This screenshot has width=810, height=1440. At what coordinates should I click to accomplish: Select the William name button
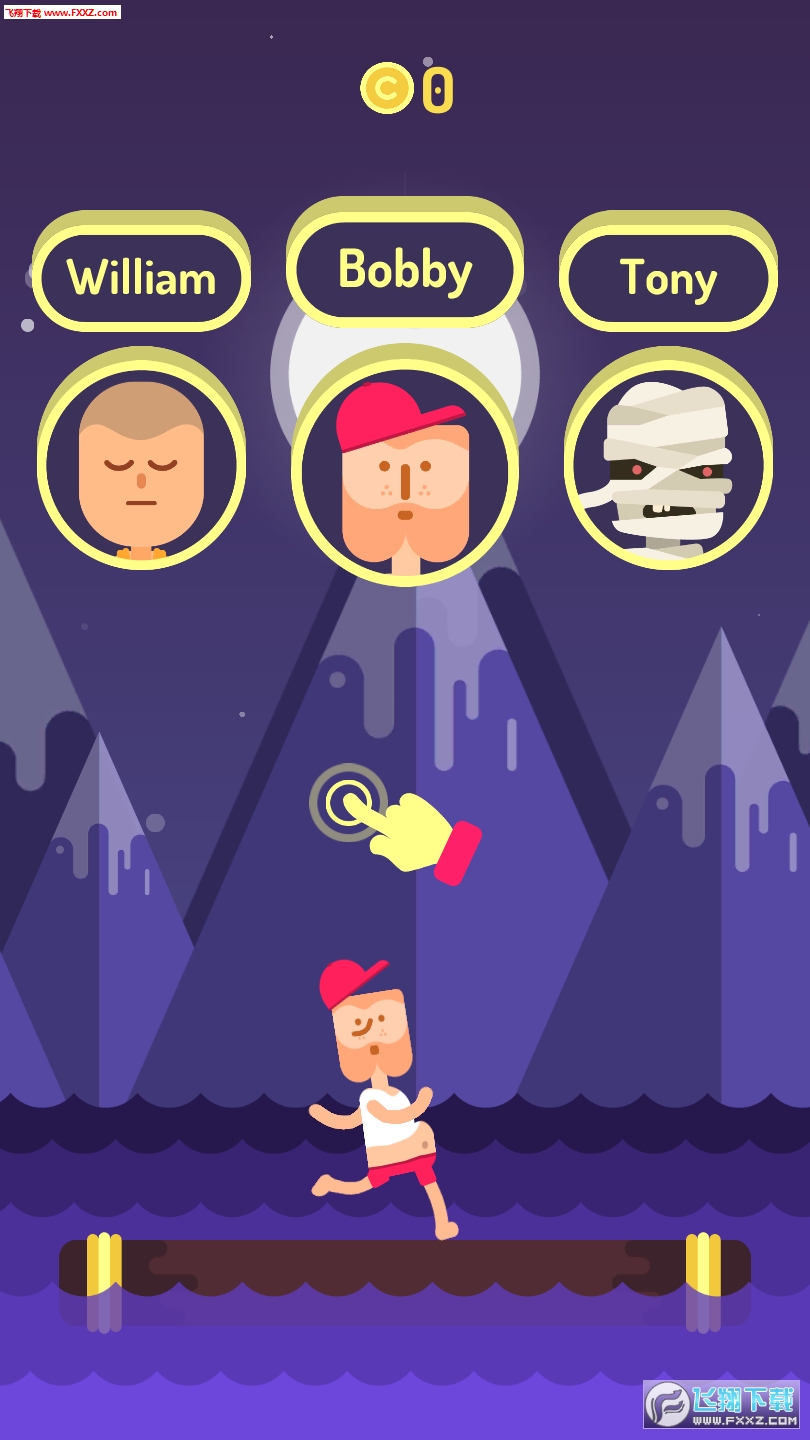141,278
